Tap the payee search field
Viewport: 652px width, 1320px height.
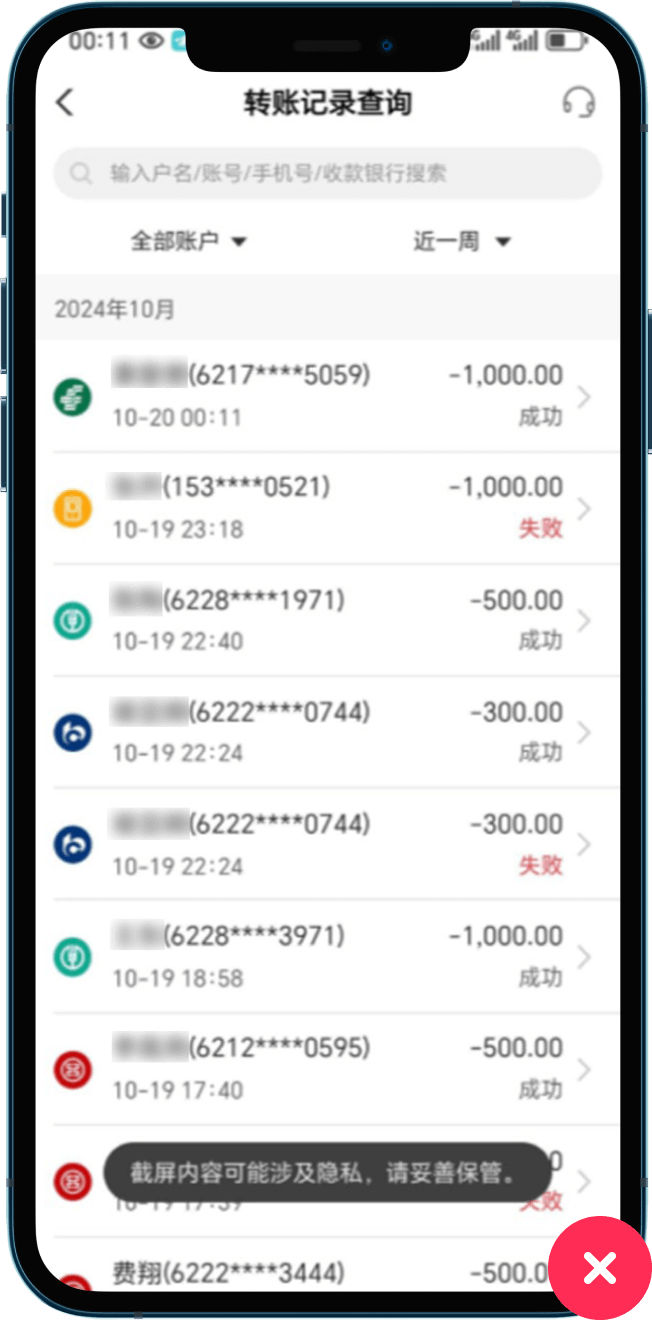[328, 174]
